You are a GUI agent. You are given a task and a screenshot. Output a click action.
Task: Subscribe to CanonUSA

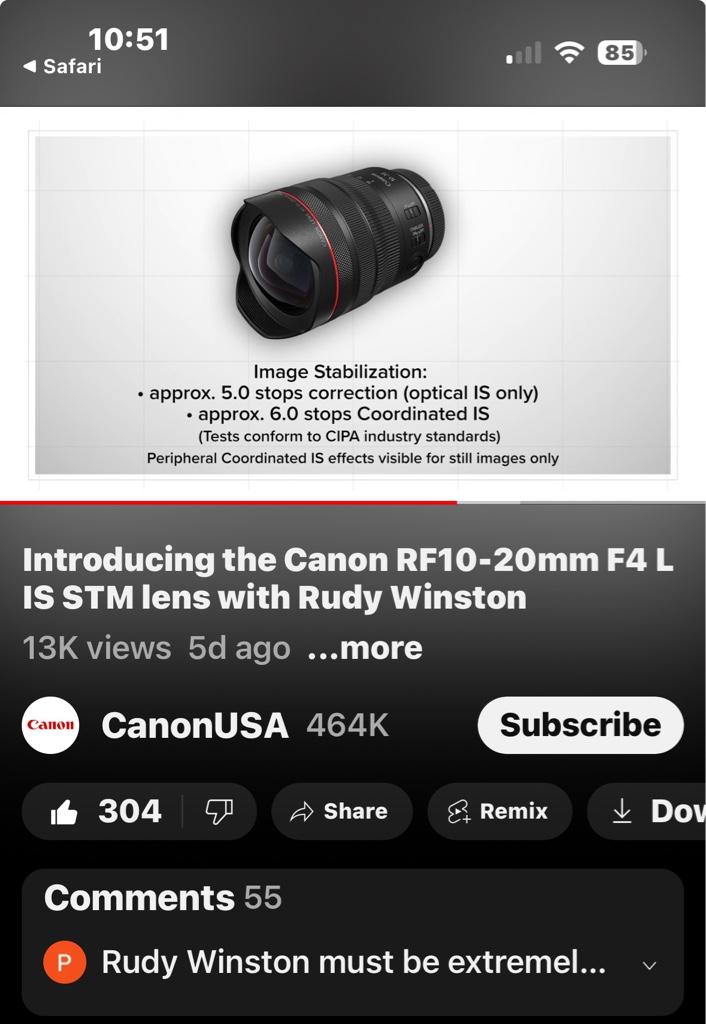pyautogui.click(x=581, y=725)
